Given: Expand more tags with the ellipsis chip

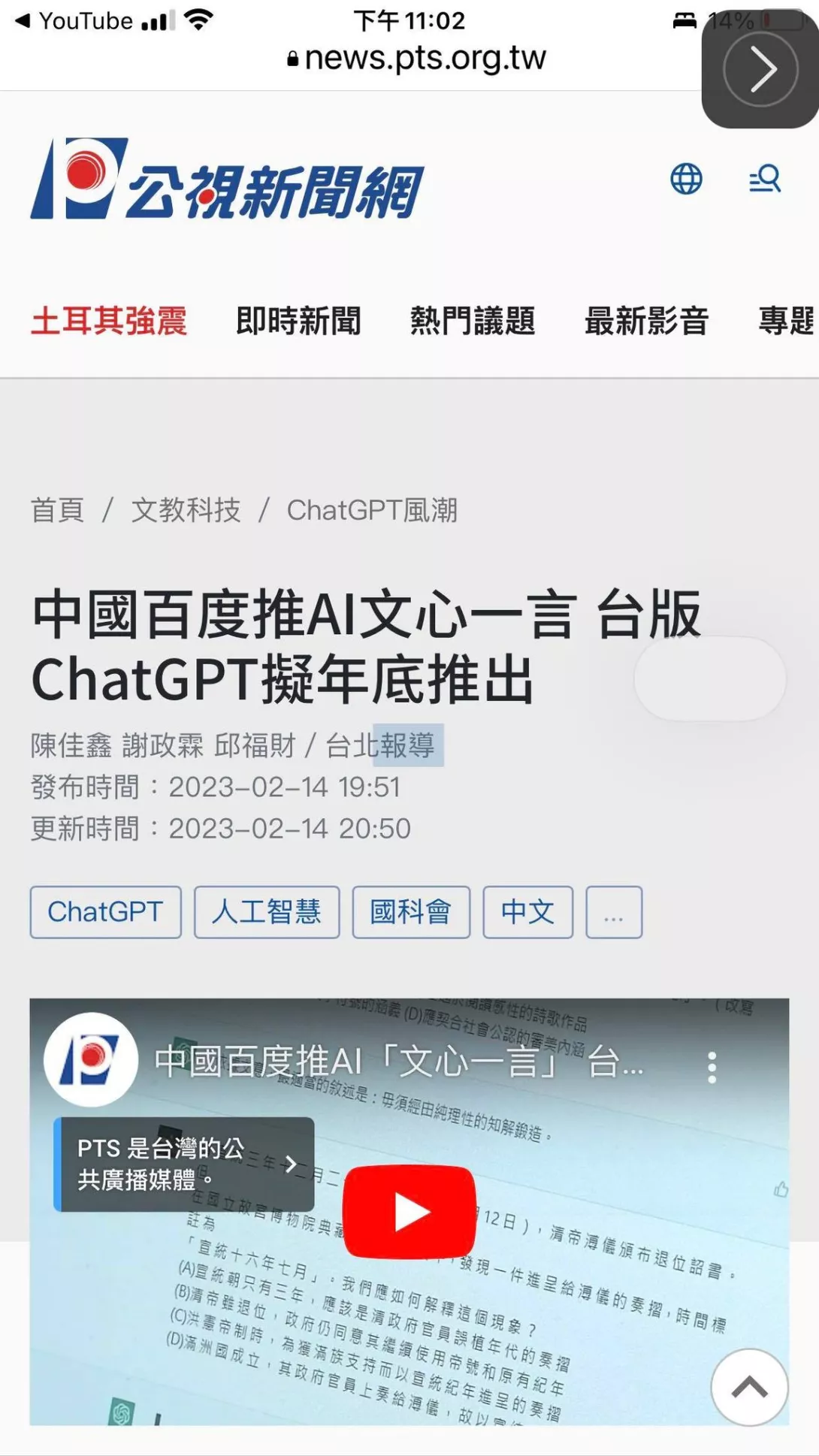Looking at the screenshot, I should (x=614, y=912).
